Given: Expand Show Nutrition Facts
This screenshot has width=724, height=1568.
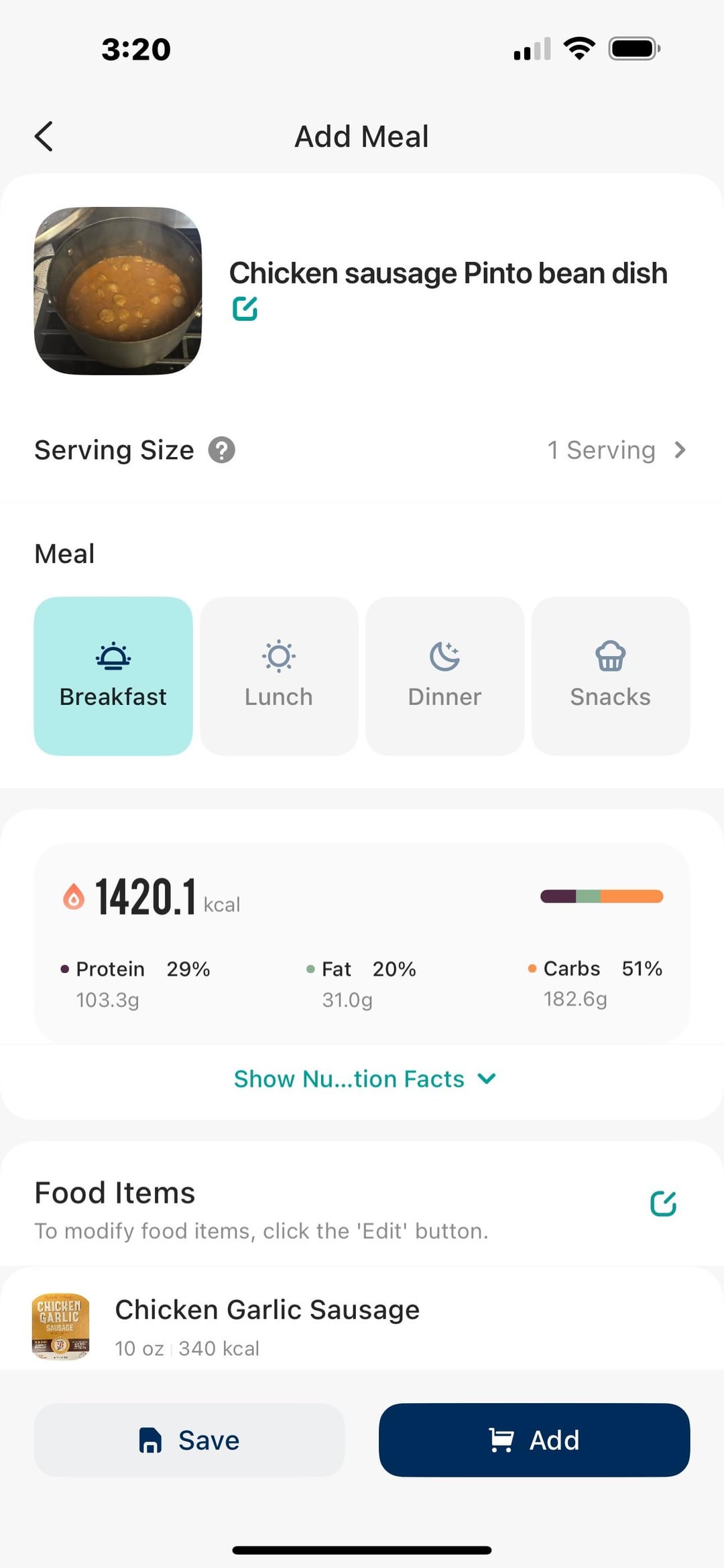Looking at the screenshot, I should (364, 1079).
